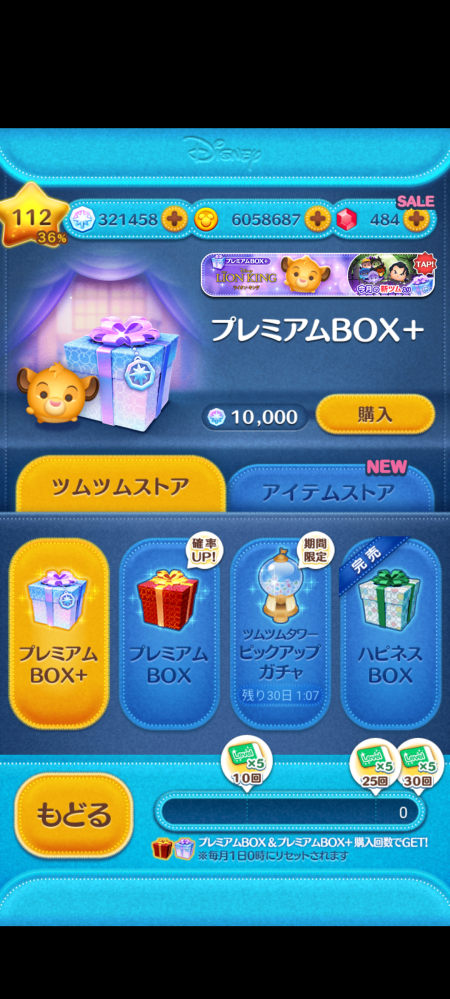Open the Lion King new Tsum banner
This screenshot has width=450, height=999.
[x=317, y=275]
